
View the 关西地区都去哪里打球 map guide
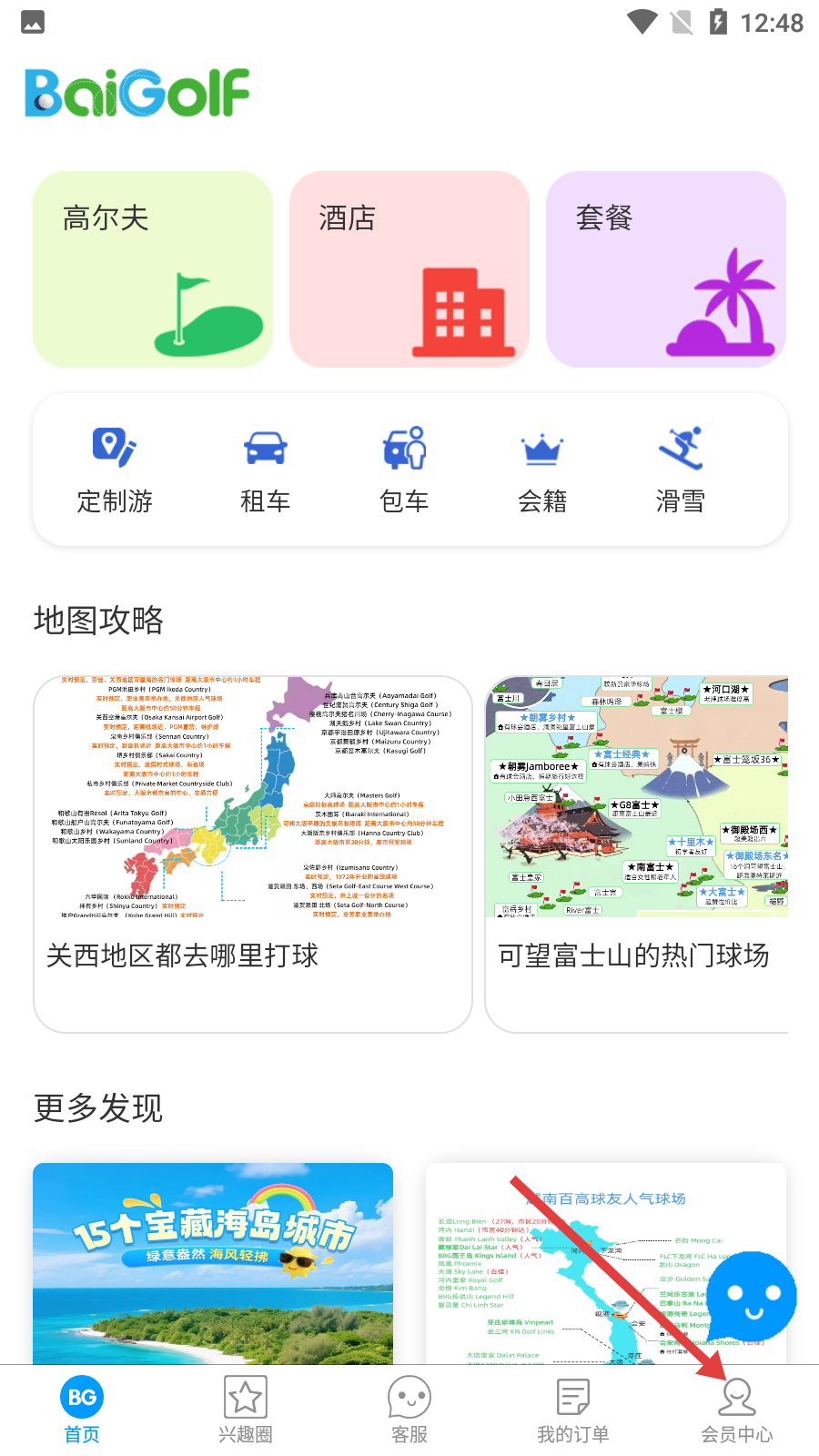pyautogui.click(x=253, y=854)
